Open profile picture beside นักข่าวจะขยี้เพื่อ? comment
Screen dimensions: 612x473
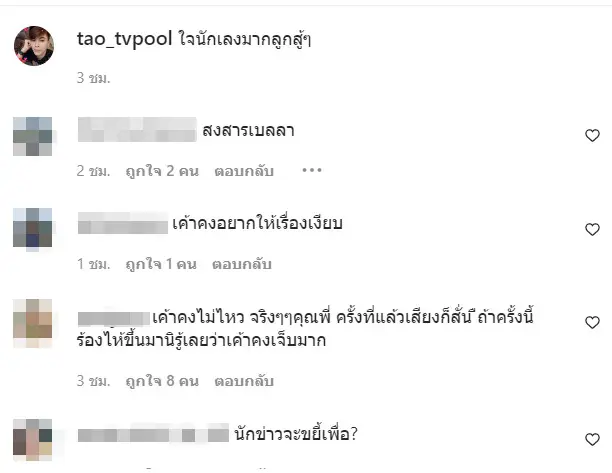(33, 439)
